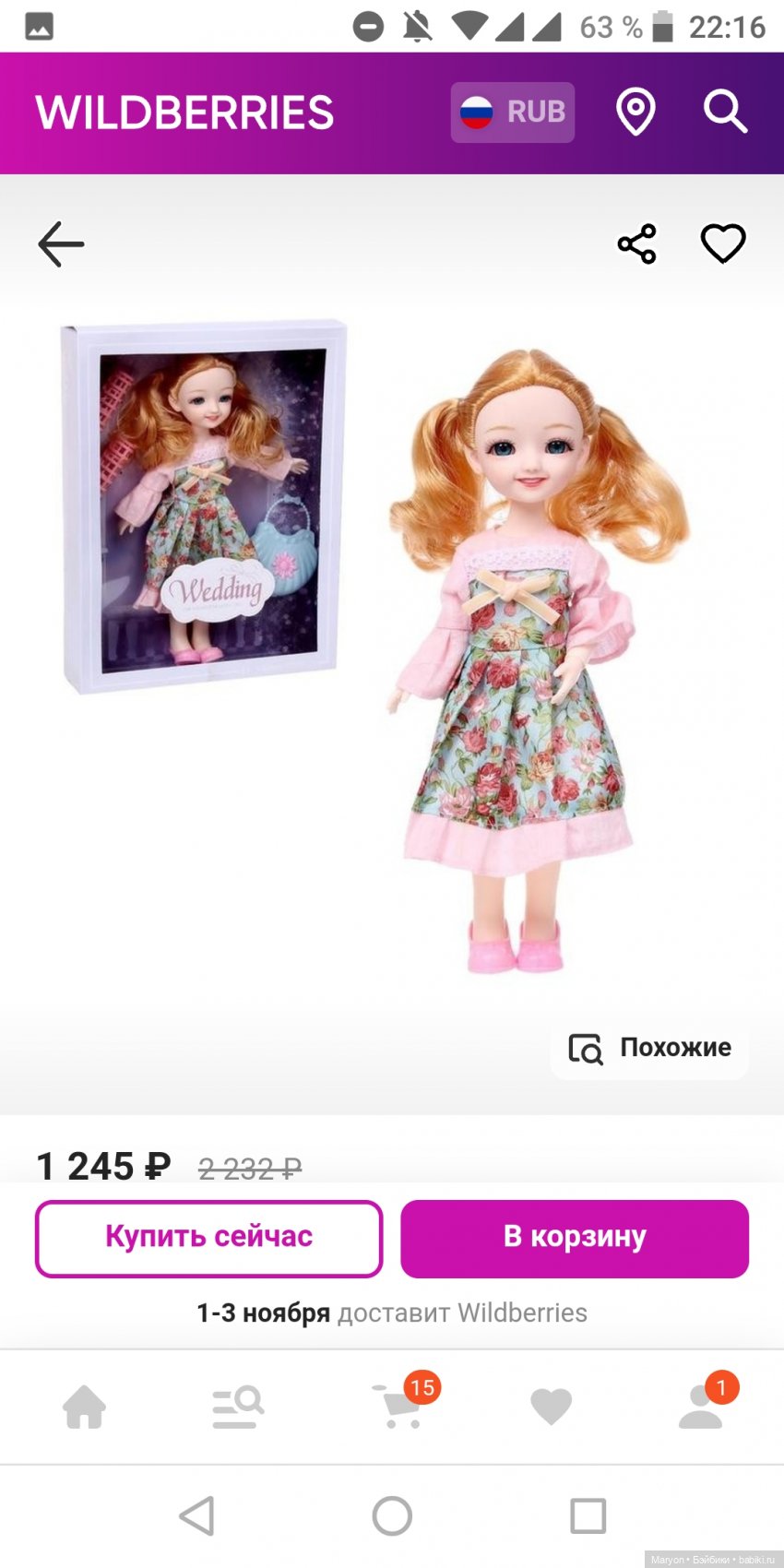Change the RUB currency selector
The width and height of the screenshot is (784, 1568).
click(513, 113)
